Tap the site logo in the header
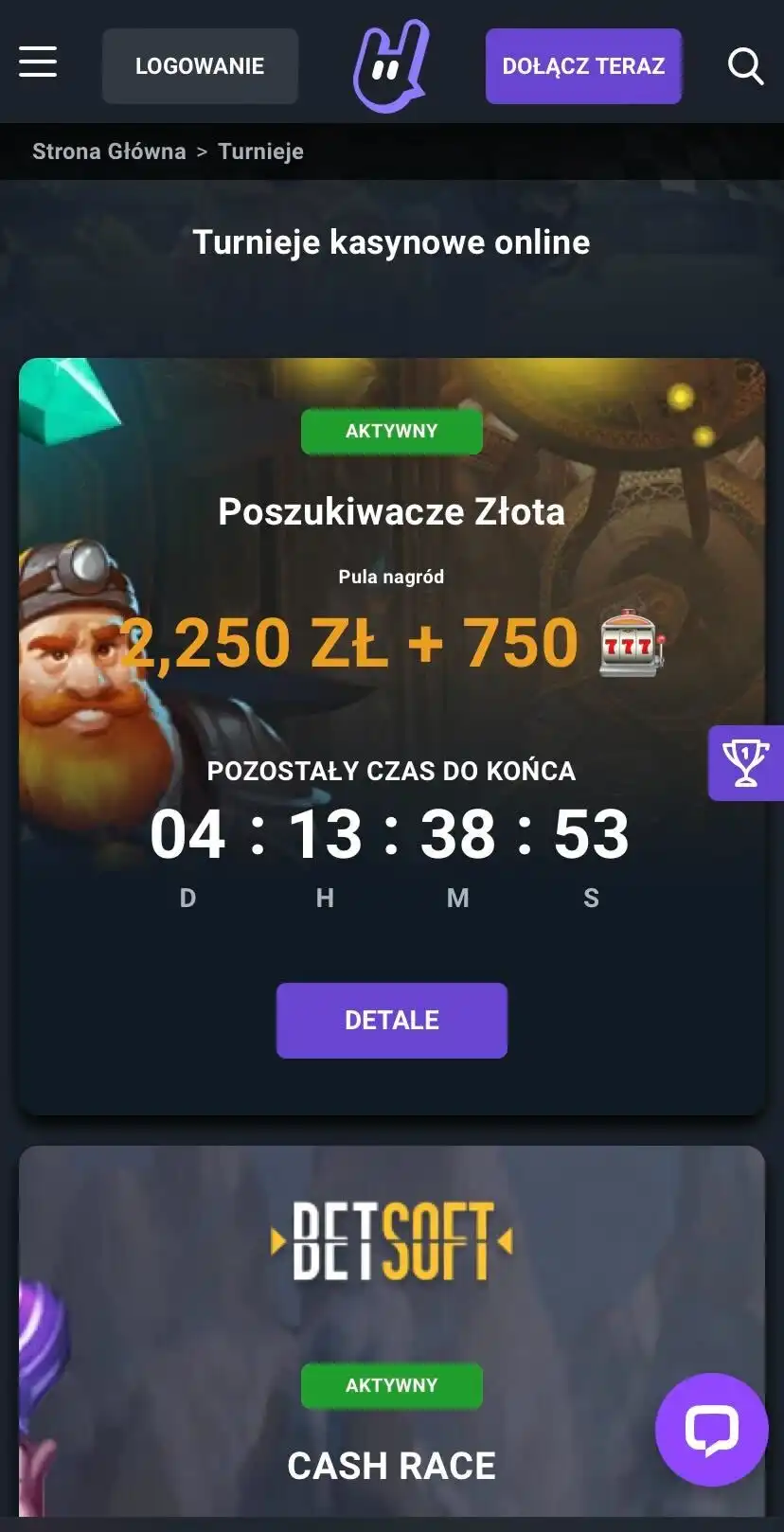784x1532 pixels. click(391, 64)
